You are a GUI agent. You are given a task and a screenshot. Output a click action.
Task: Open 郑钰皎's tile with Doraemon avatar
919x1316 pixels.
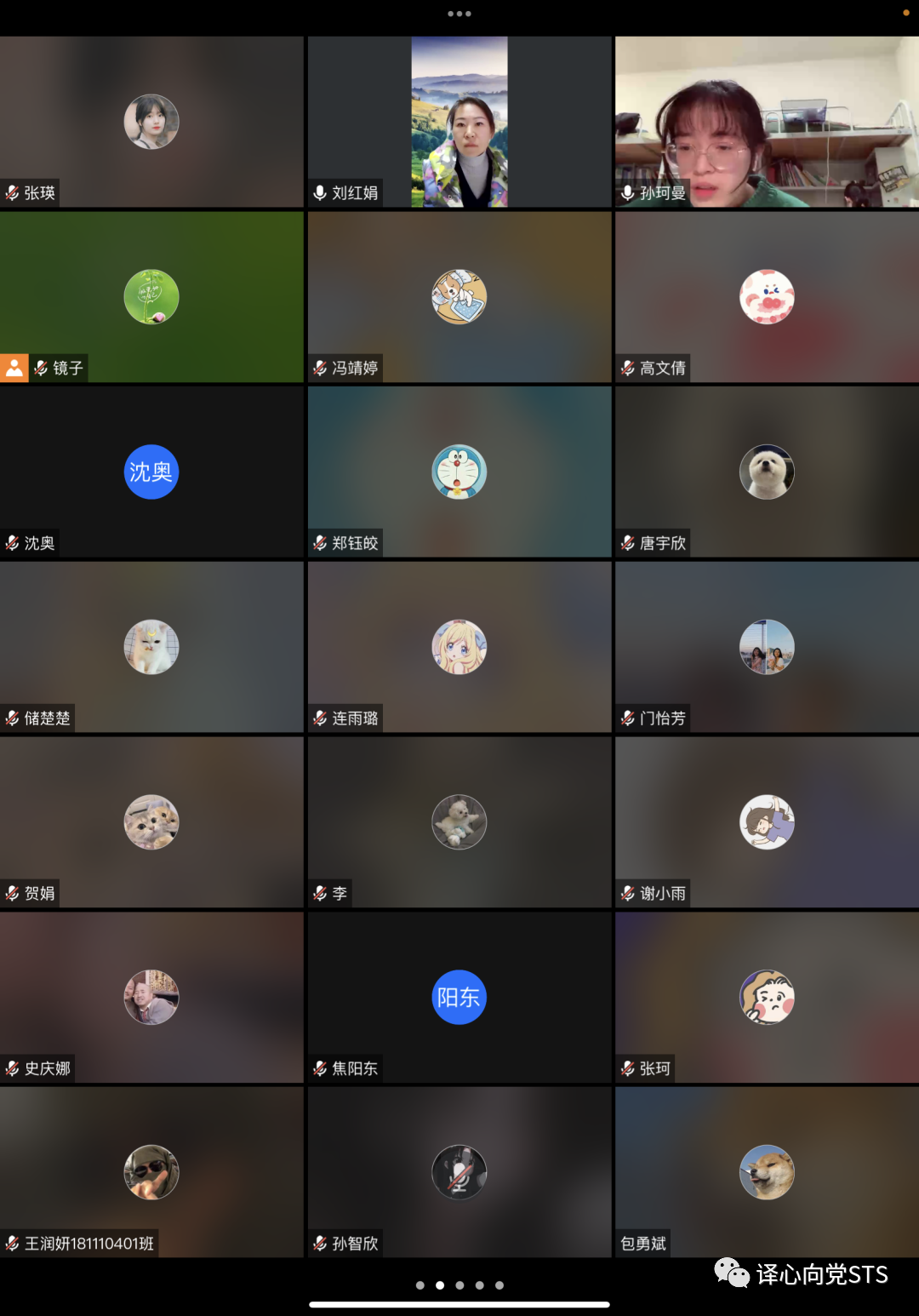(459, 472)
